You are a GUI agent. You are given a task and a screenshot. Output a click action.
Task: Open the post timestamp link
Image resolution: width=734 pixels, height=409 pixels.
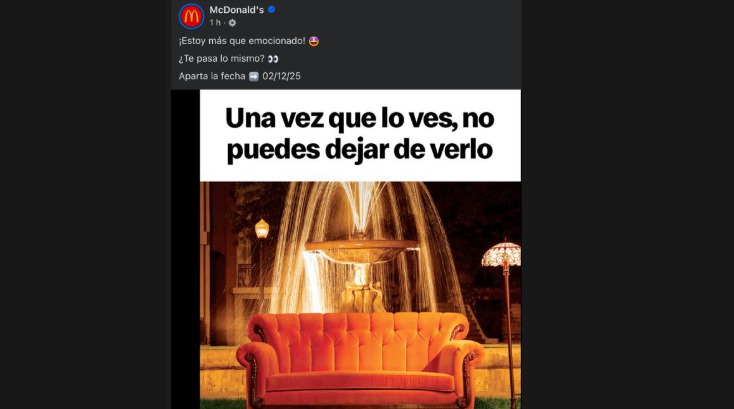click(x=215, y=22)
